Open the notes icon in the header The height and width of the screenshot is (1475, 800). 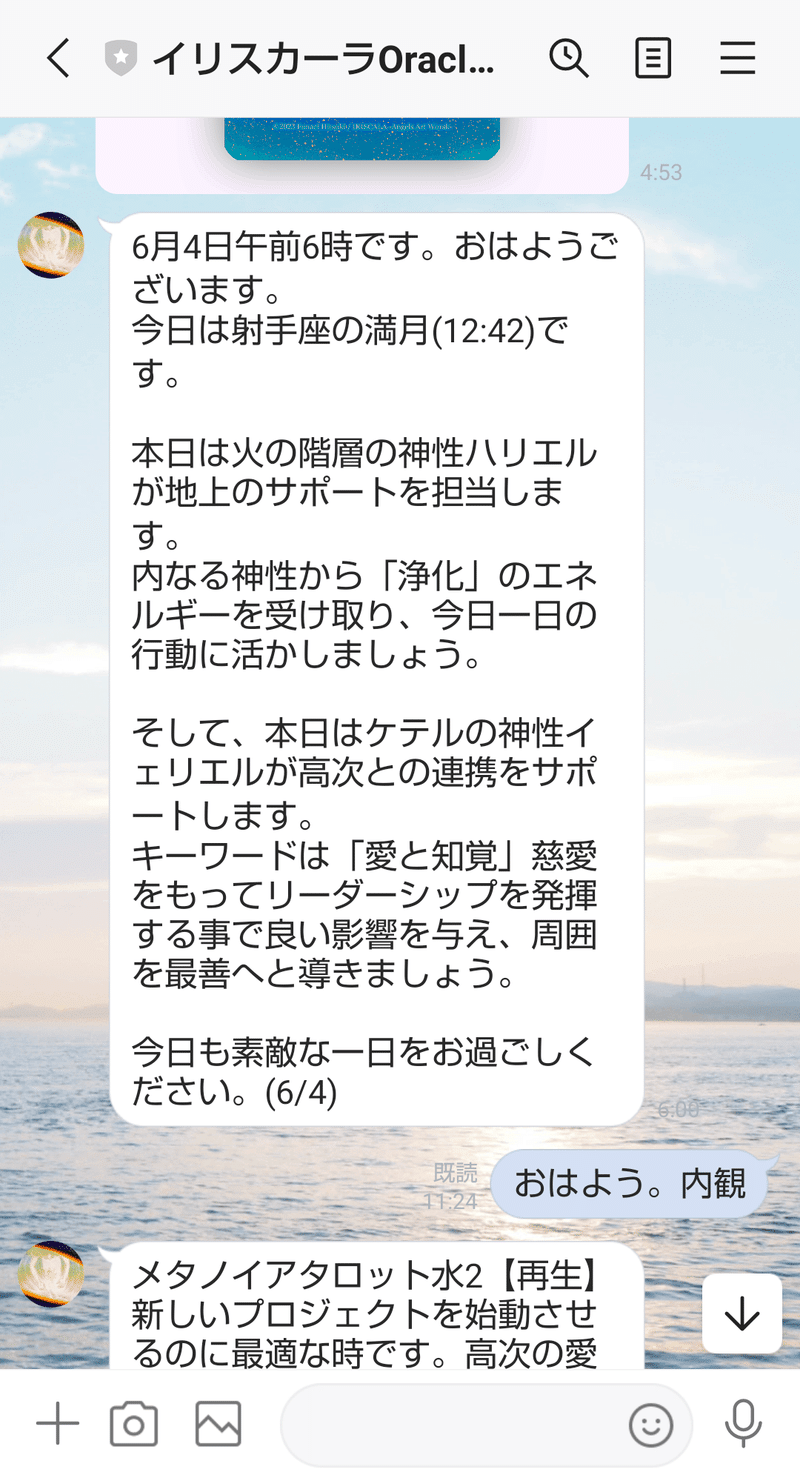653,60
